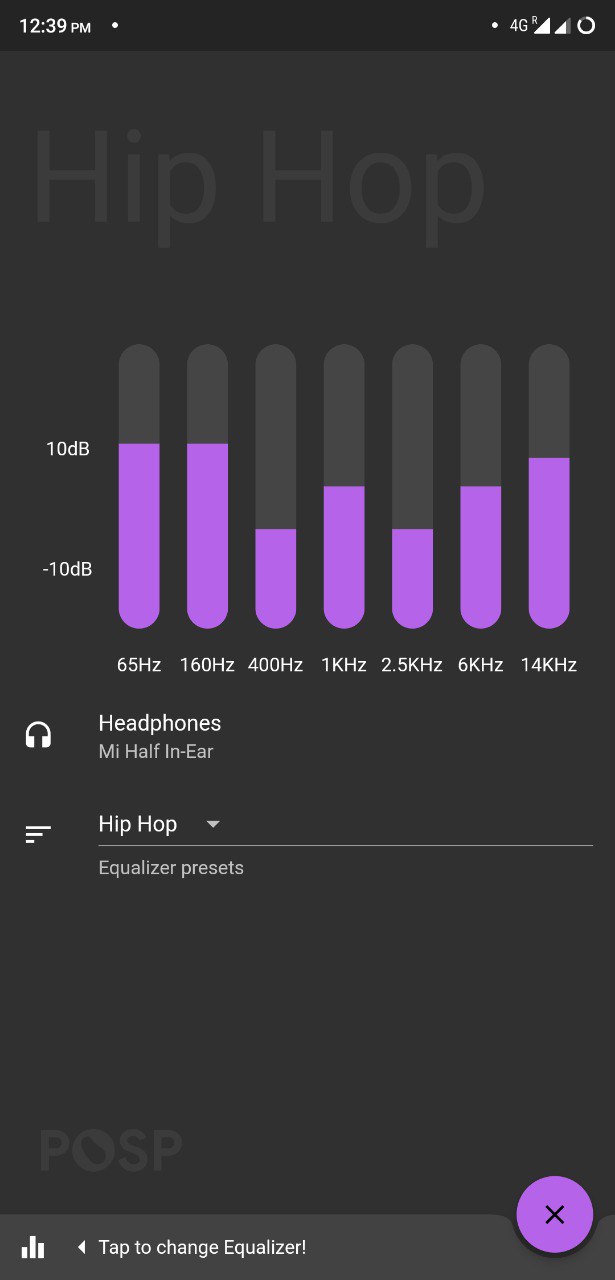The width and height of the screenshot is (615, 1280).
Task: Open the Hip Hop equalizer presets dropdown
Action: [345, 824]
